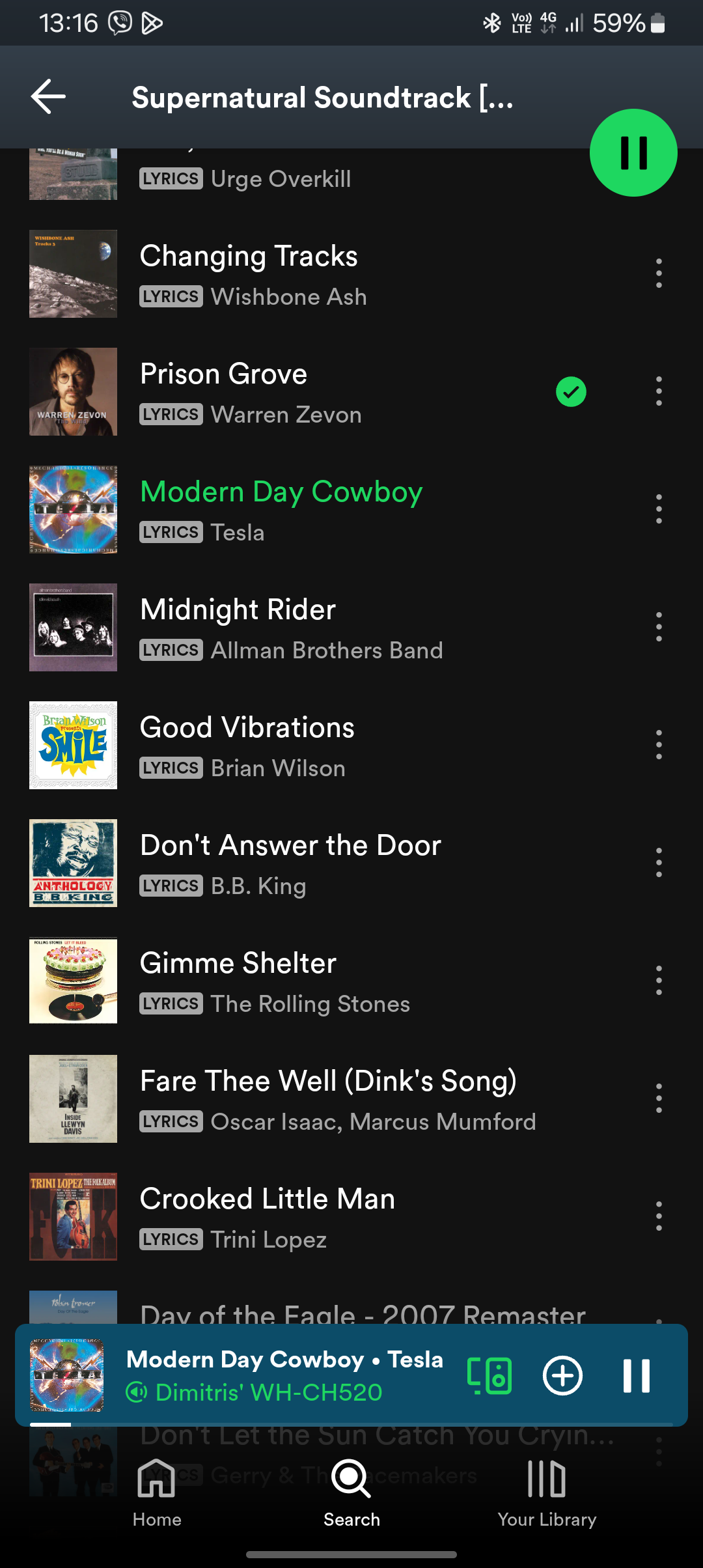The width and height of the screenshot is (703, 1568).
Task: Open options for Fare Thee Well
Action: pos(659,1099)
